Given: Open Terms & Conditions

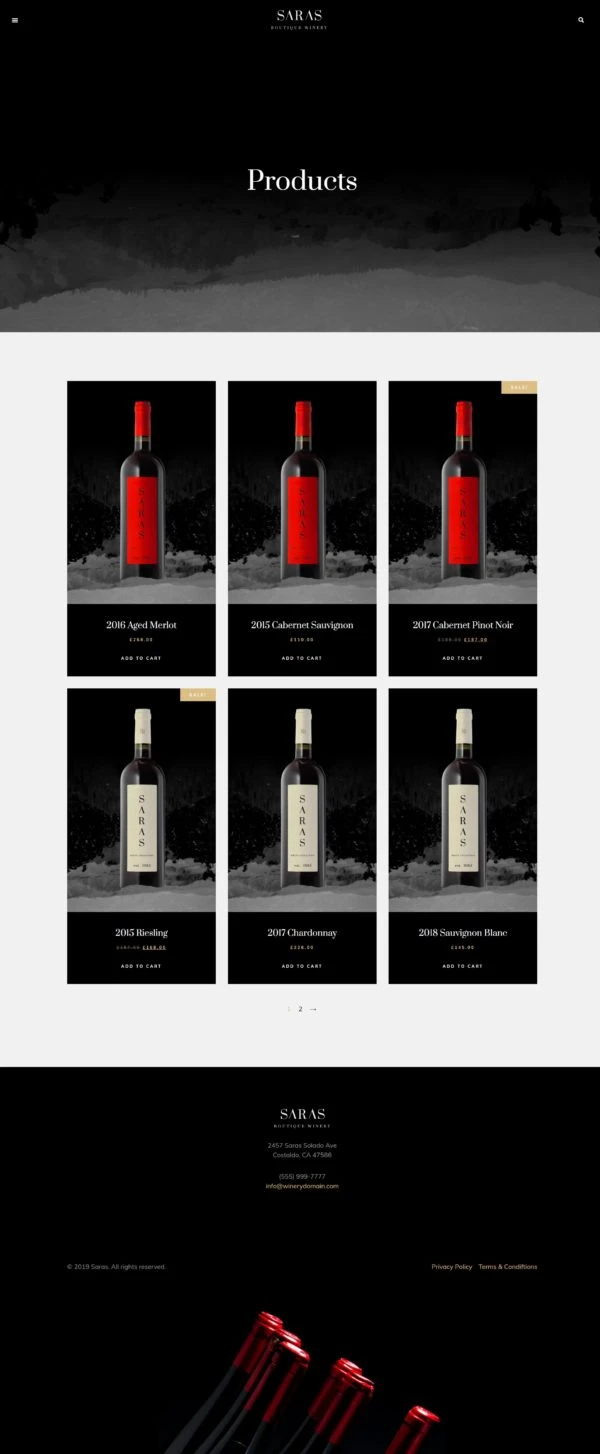Looking at the screenshot, I should 507,1267.
